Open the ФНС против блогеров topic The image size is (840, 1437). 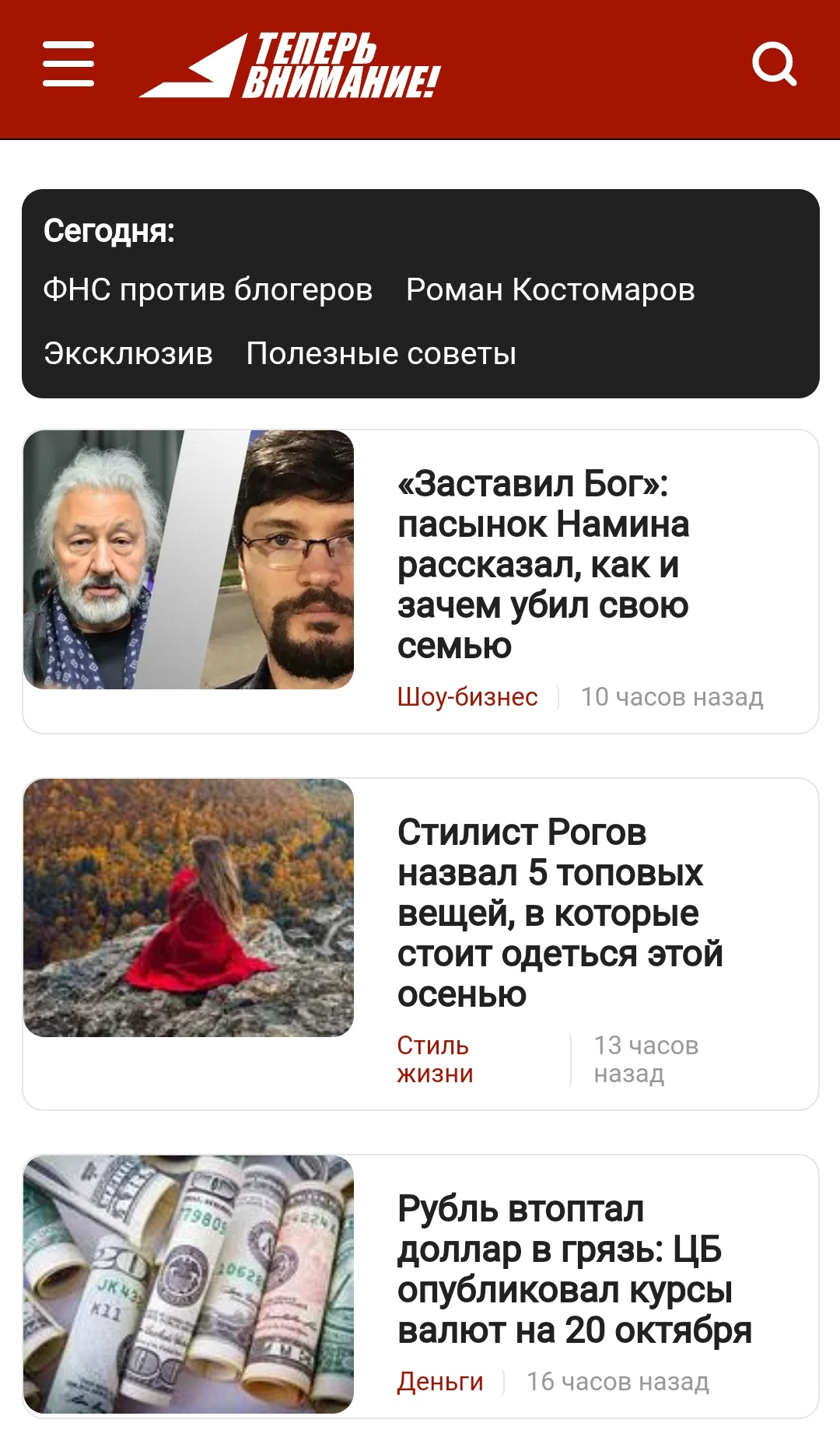coord(208,289)
